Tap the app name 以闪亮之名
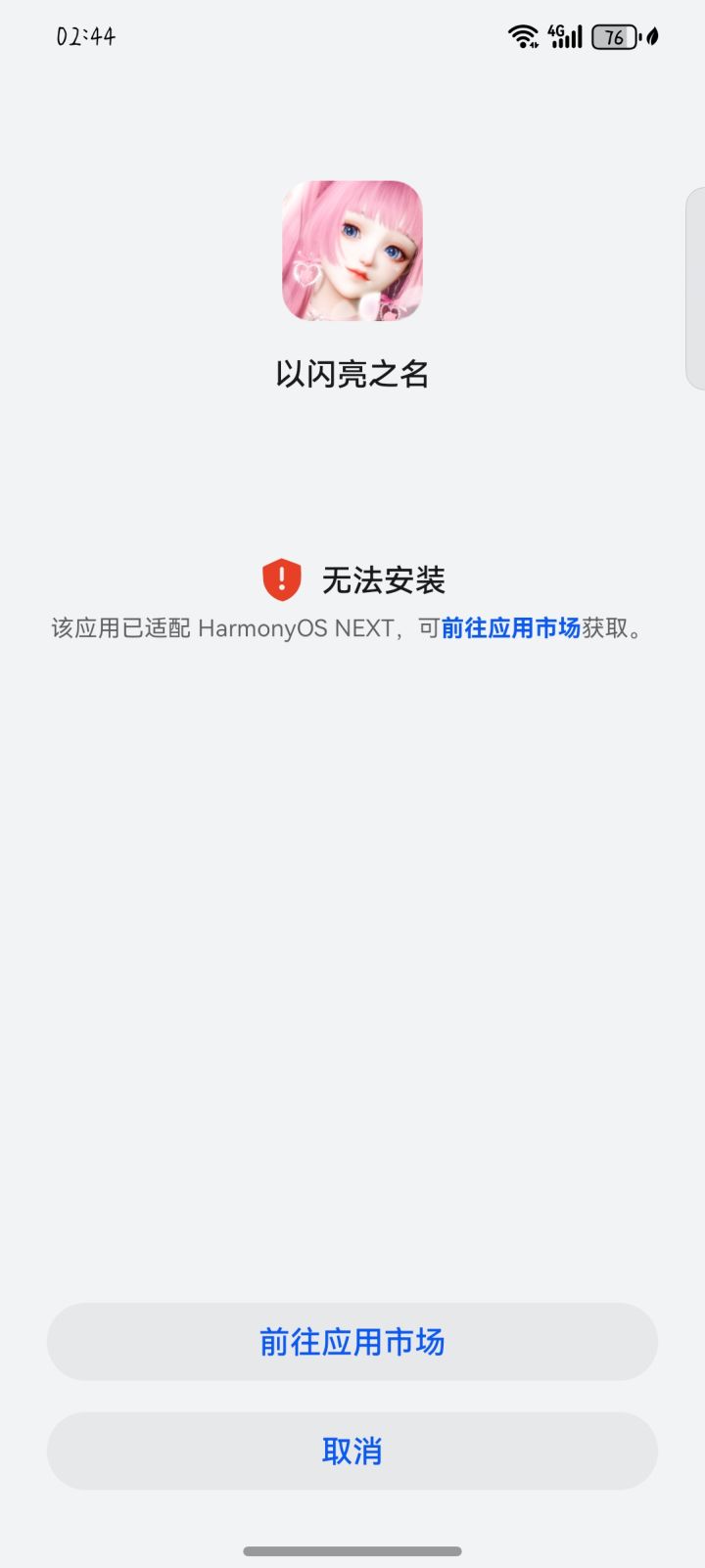The height and width of the screenshot is (1568, 705). 352,375
